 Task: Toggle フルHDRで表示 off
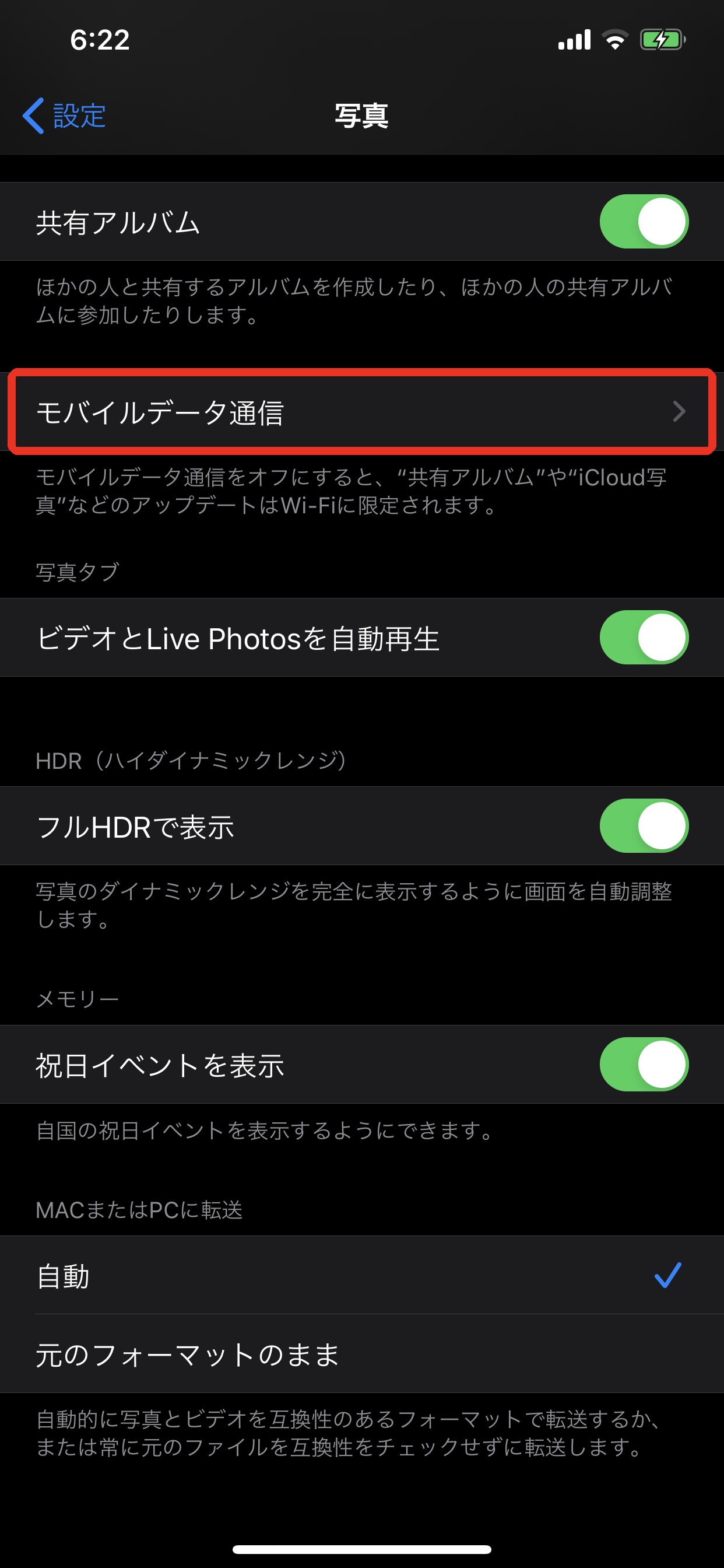pos(643,826)
